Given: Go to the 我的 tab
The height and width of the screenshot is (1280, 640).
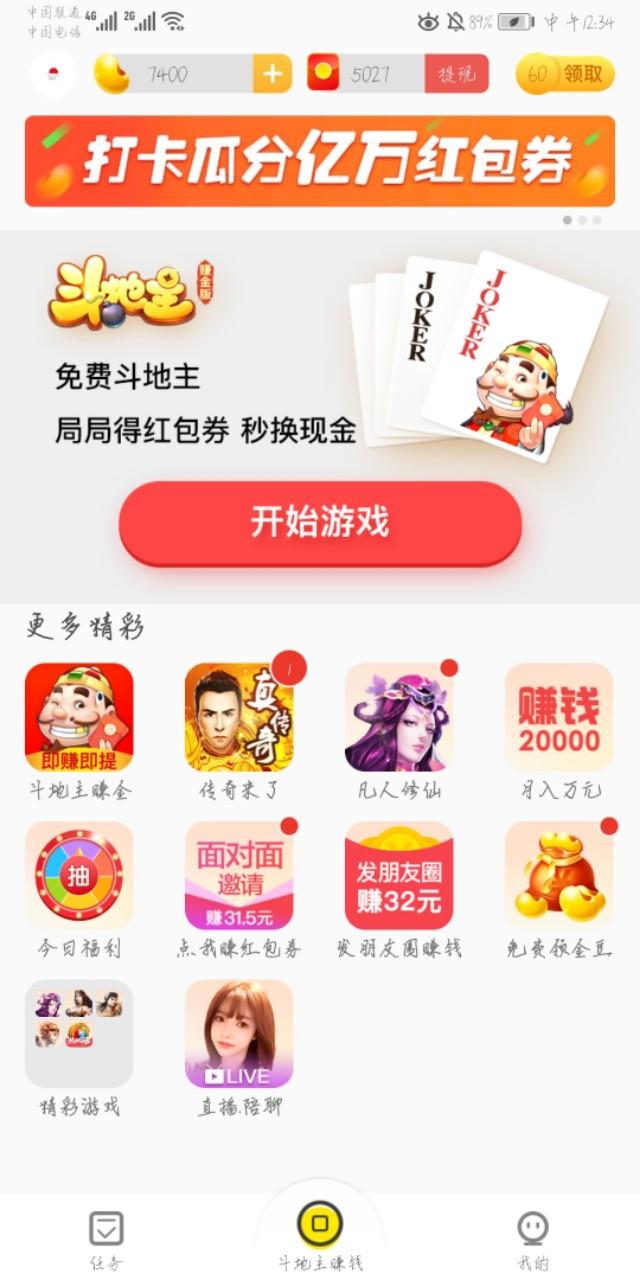Looking at the screenshot, I should (x=533, y=1238).
